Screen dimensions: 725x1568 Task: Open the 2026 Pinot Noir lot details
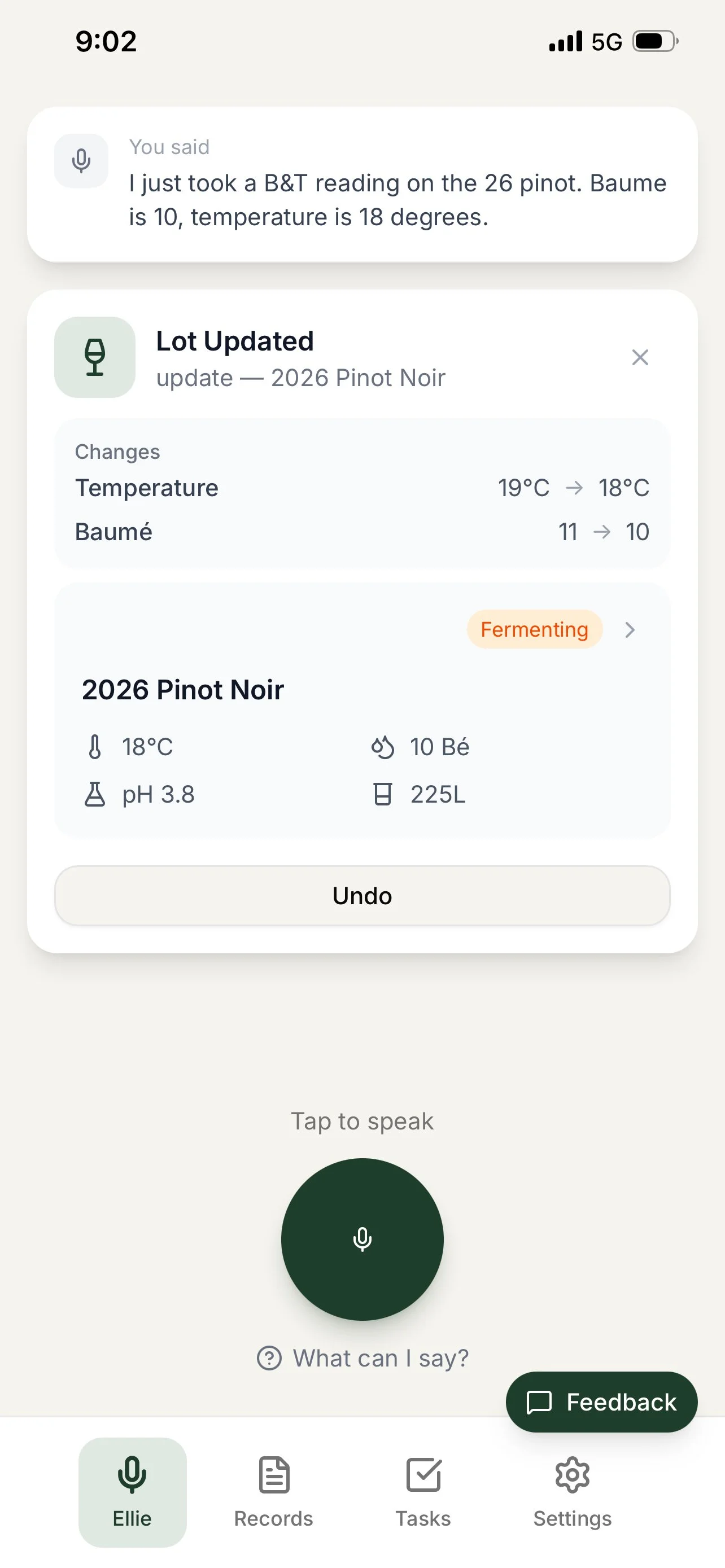[x=362, y=709]
